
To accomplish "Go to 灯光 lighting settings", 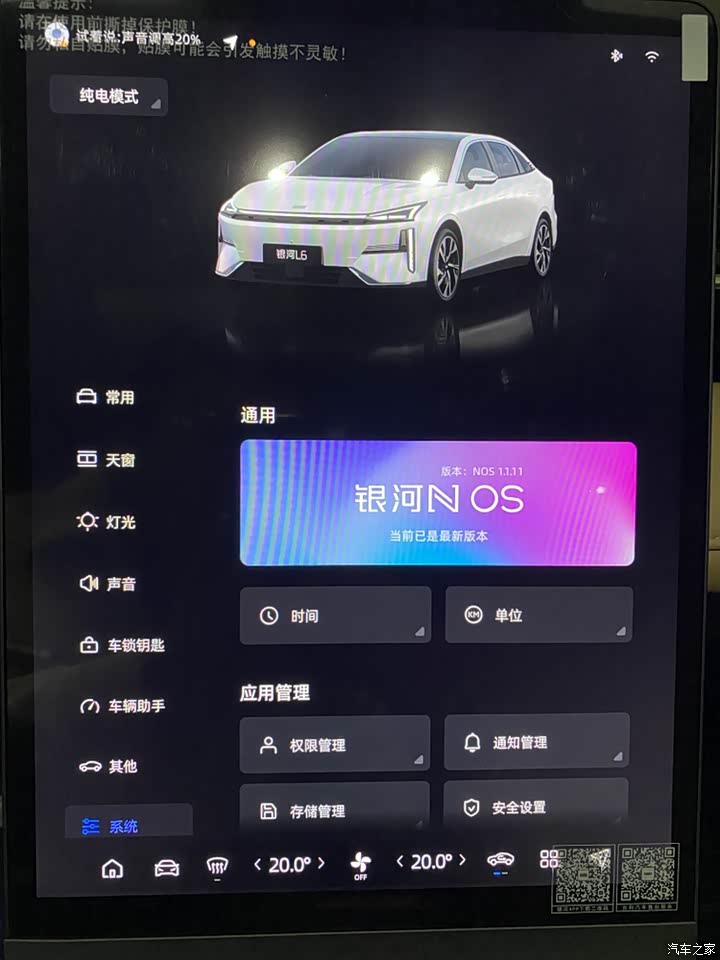I will tap(106, 522).
